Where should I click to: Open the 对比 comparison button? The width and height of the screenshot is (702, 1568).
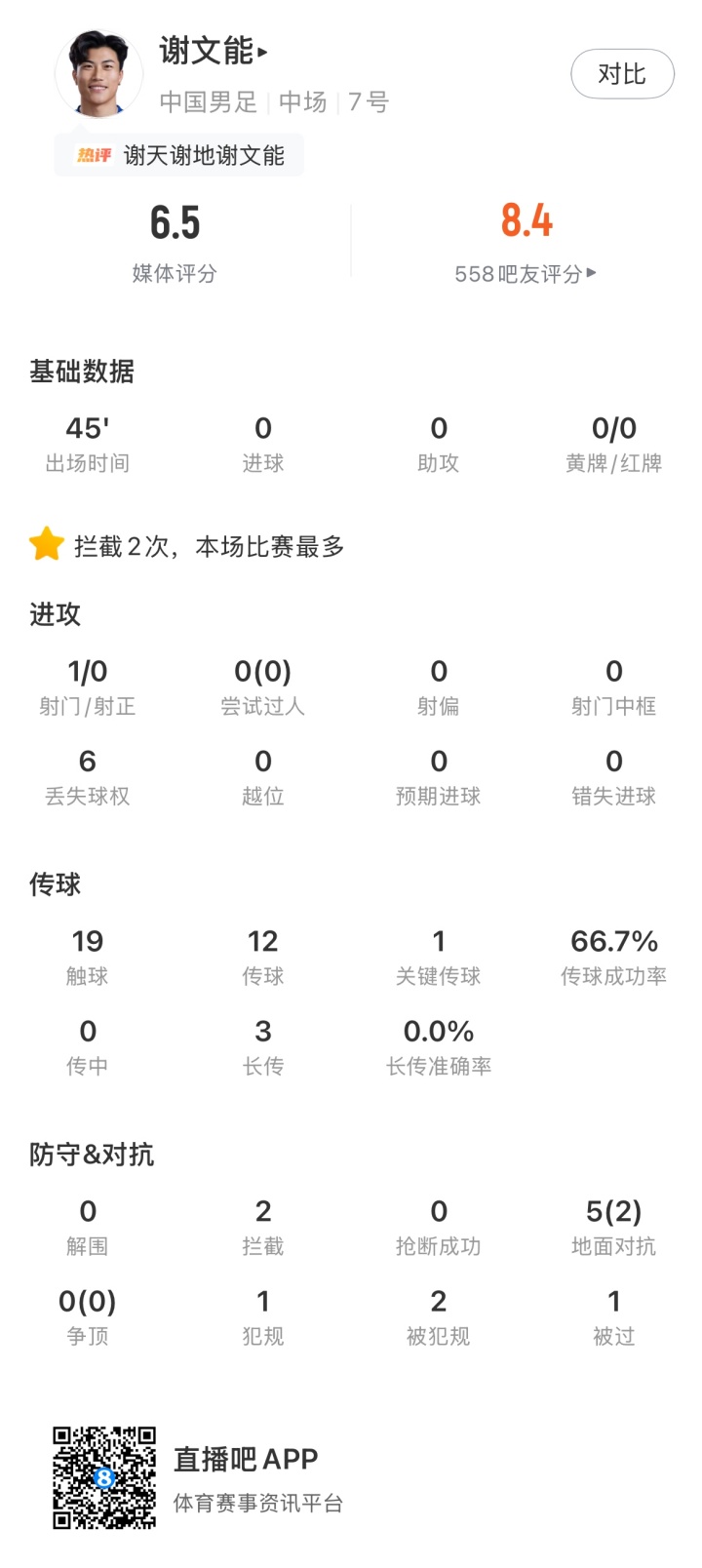pyautogui.click(x=622, y=73)
